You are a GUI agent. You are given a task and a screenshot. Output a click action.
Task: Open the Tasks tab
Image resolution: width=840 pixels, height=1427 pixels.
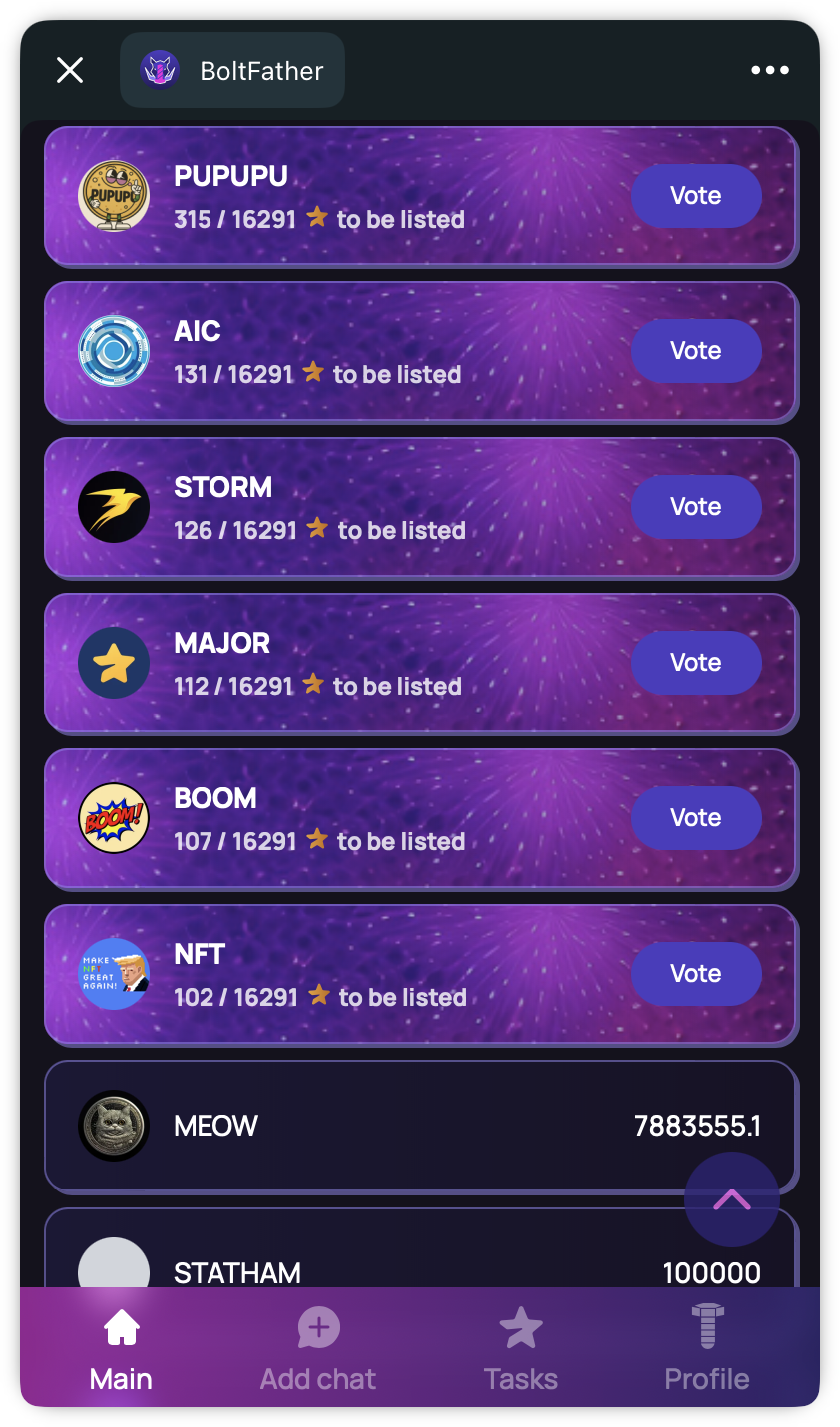coord(521,1349)
